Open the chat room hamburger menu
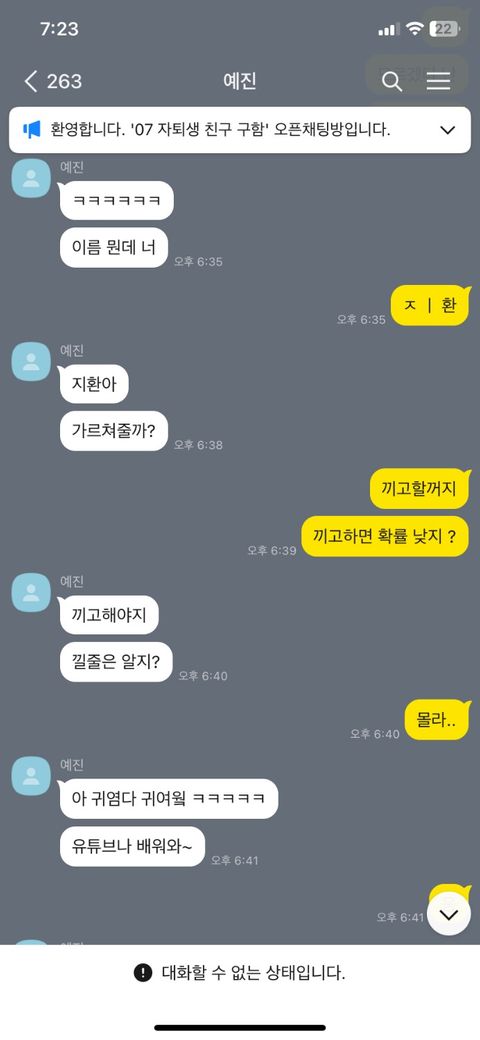Image resolution: width=480 pixels, height=1040 pixels. [438, 82]
